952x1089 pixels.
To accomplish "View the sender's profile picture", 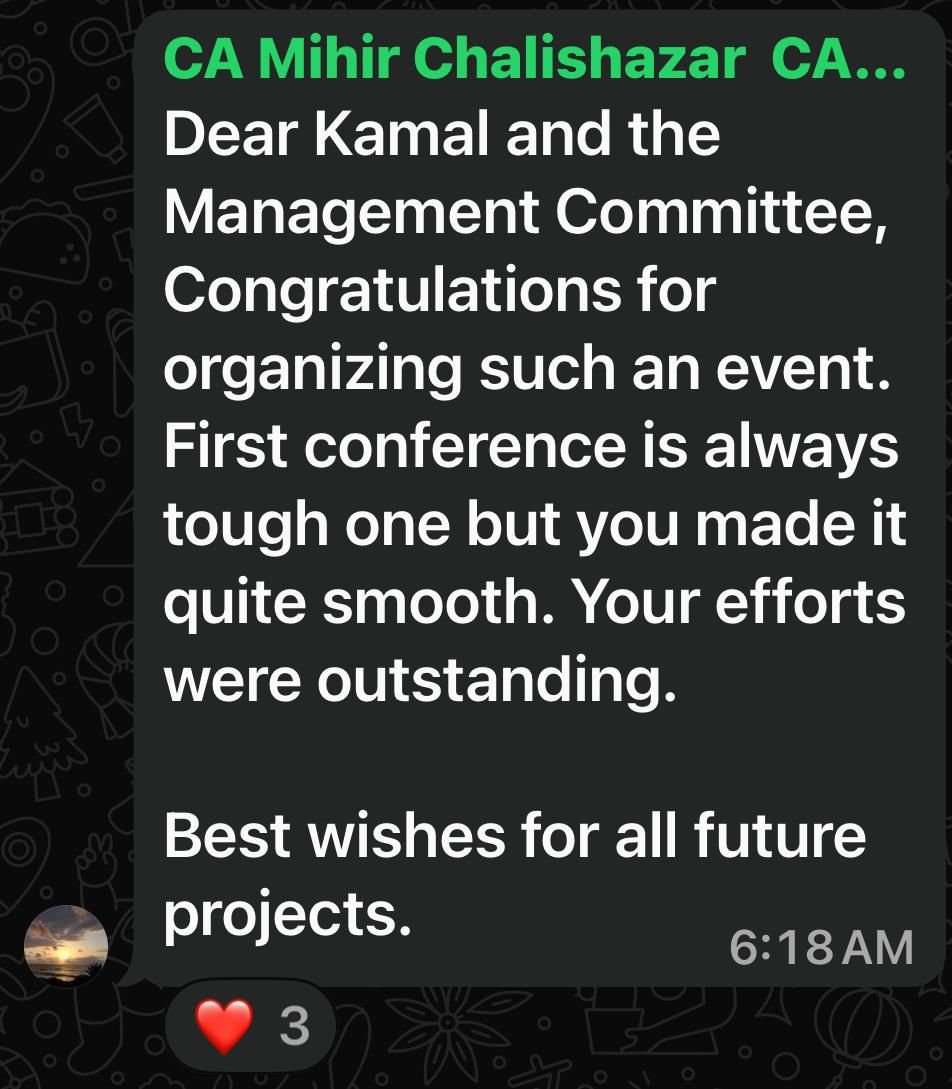I will pyautogui.click(x=66, y=945).
